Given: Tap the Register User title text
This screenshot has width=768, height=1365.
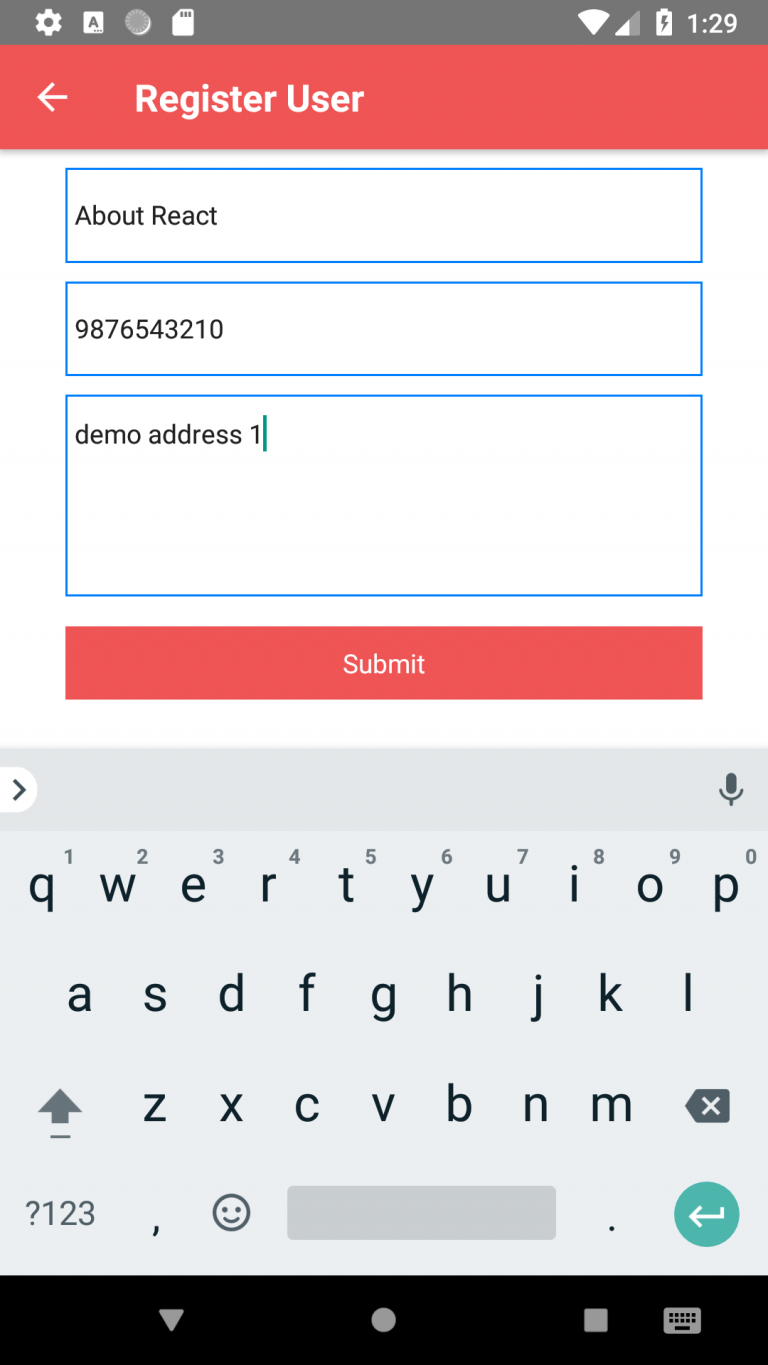Looking at the screenshot, I should (x=248, y=97).
